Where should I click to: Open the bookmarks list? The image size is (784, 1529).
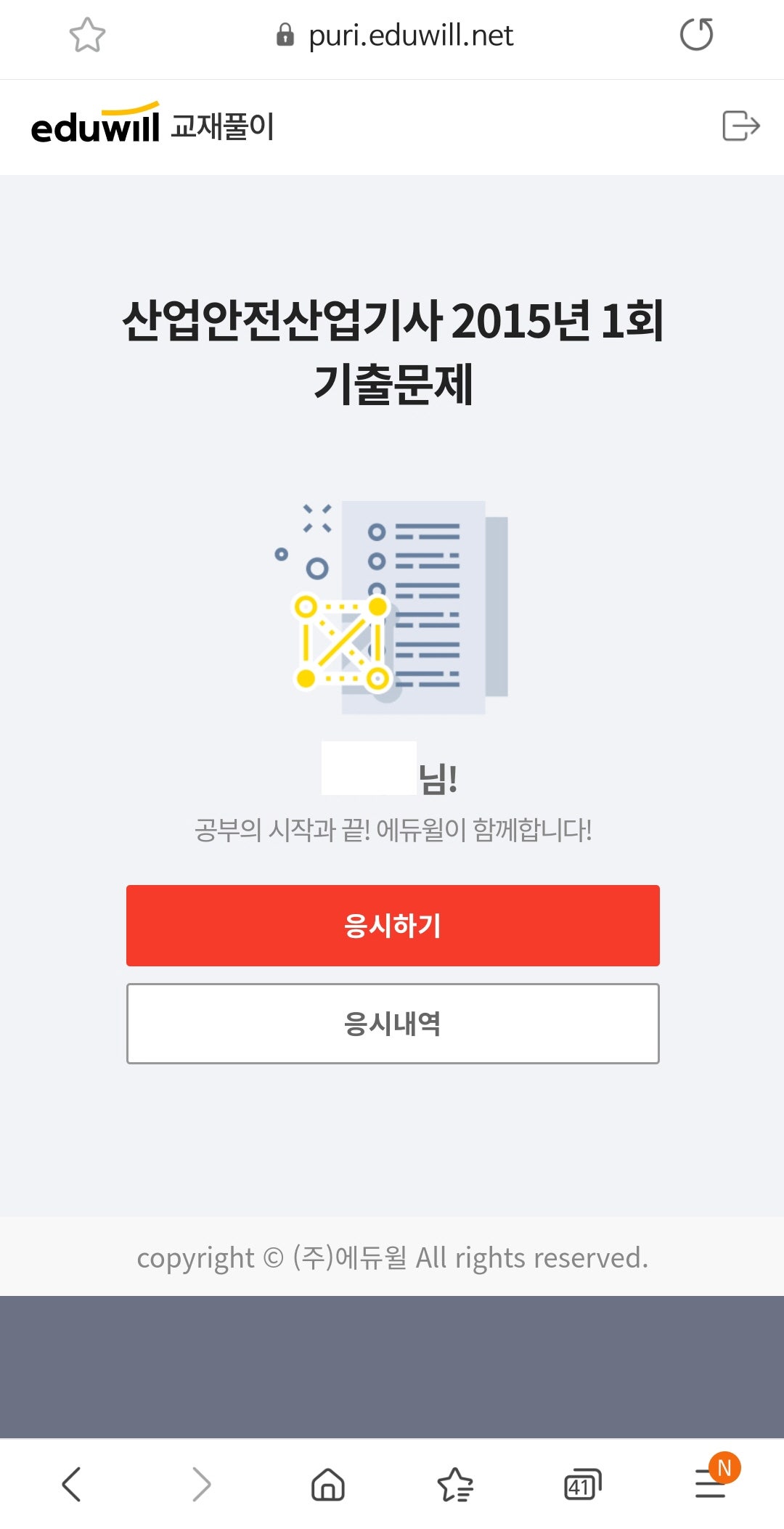(x=455, y=1484)
